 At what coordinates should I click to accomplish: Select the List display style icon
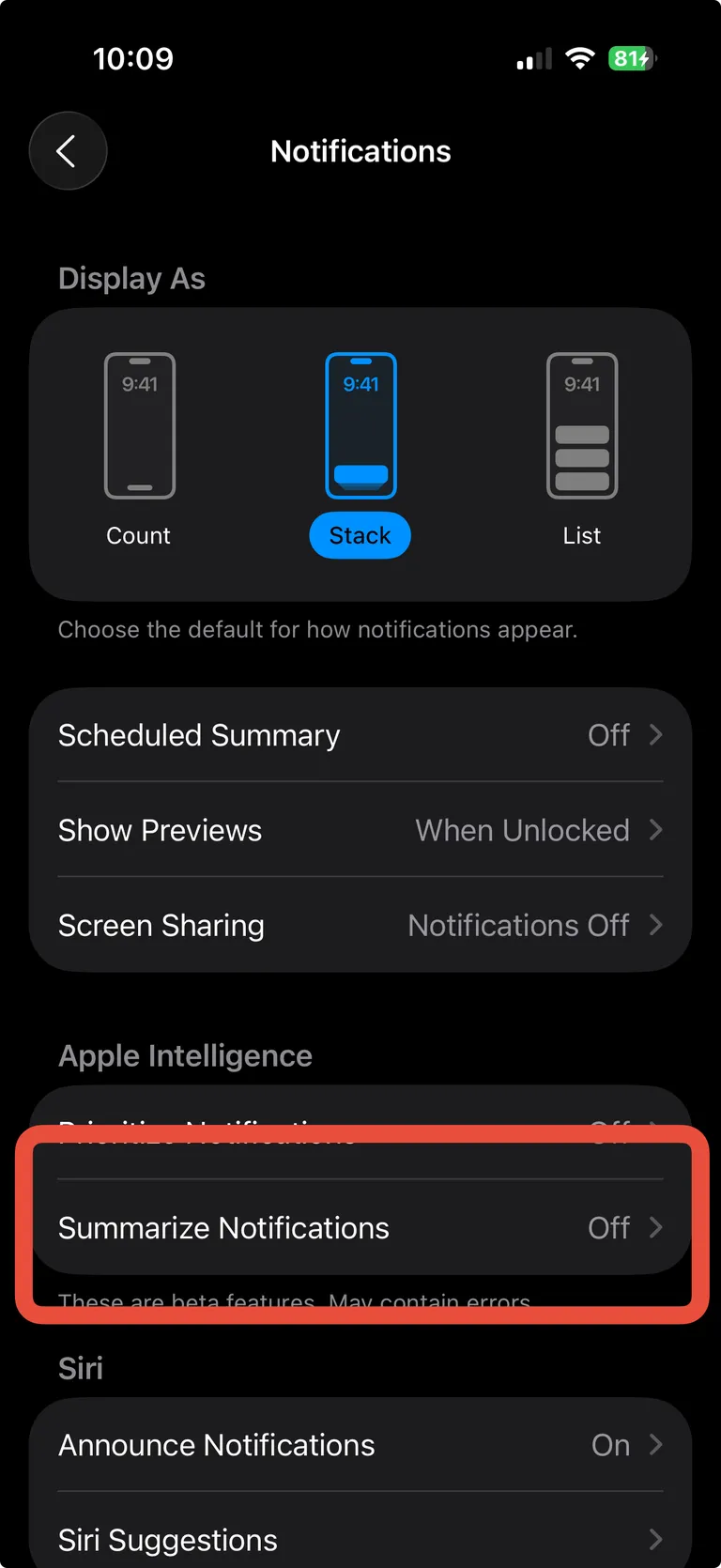coord(582,425)
